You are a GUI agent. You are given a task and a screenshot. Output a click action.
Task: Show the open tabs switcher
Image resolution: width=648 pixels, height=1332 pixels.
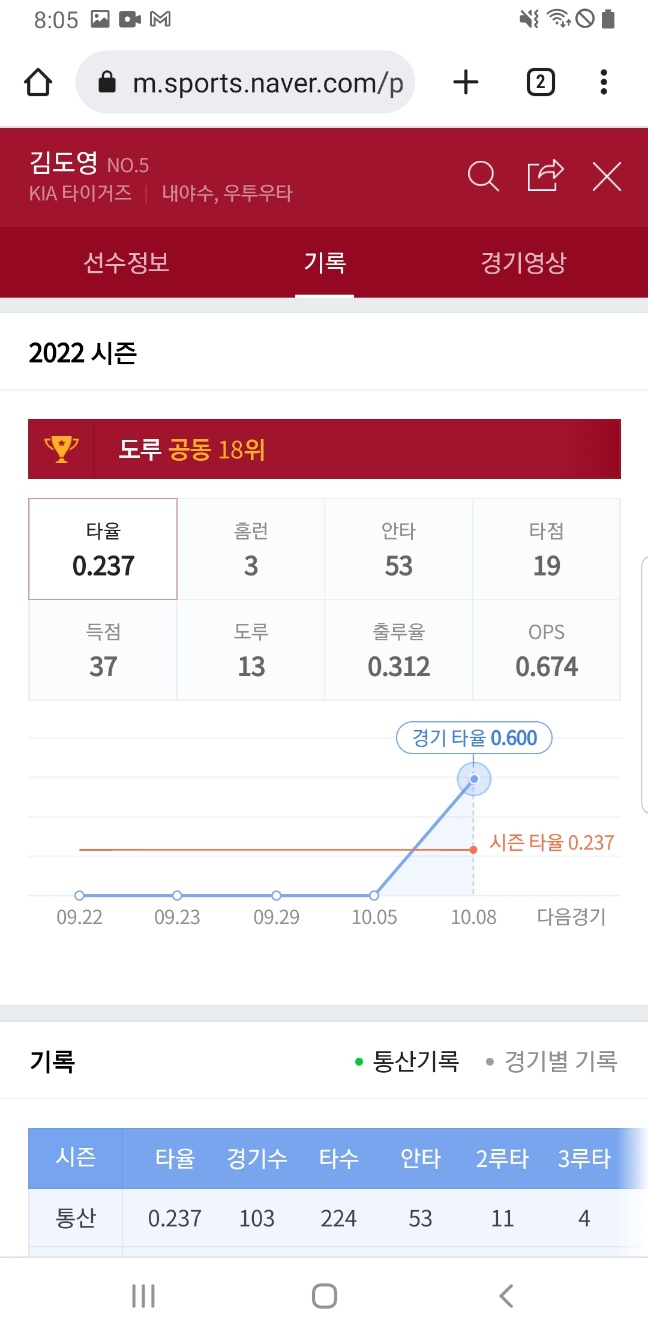540,83
